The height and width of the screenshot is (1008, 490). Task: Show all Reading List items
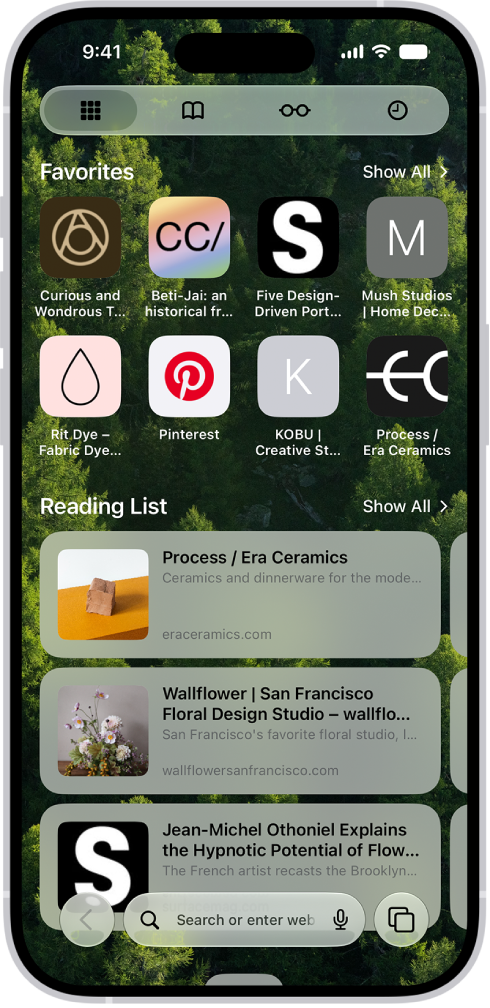click(x=405, y=506)
